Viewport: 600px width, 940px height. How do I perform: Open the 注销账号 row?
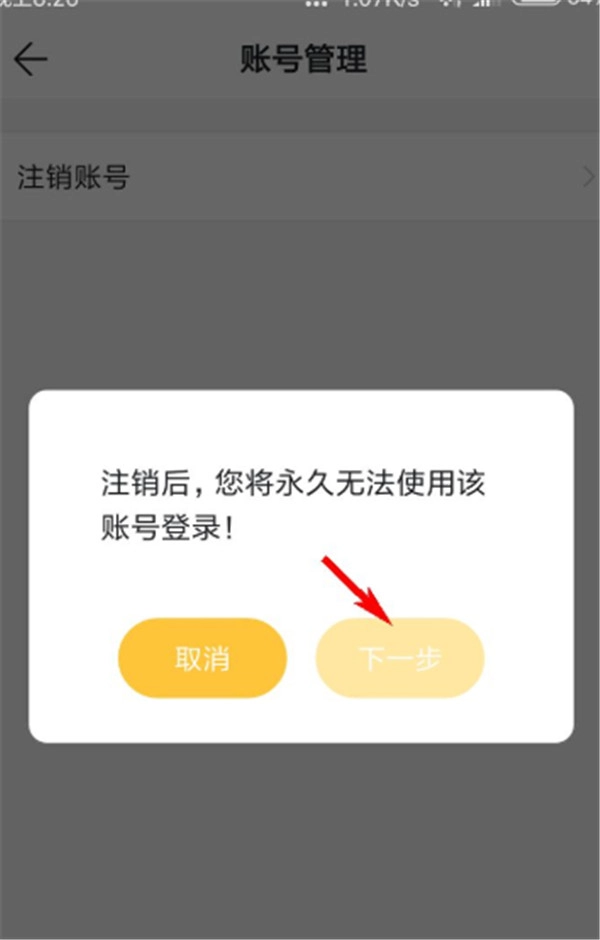click(x=300, y=178)
